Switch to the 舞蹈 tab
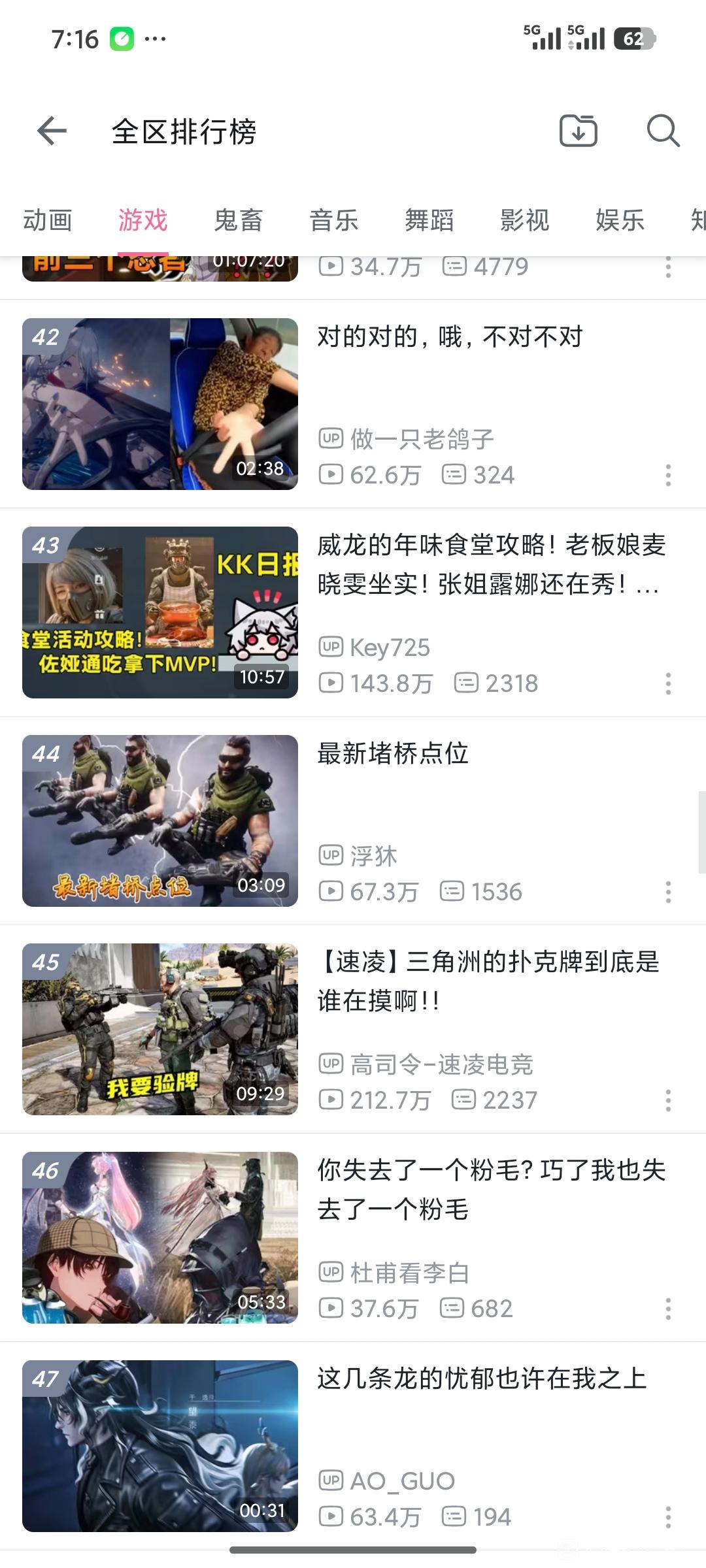 coord(429,221)
